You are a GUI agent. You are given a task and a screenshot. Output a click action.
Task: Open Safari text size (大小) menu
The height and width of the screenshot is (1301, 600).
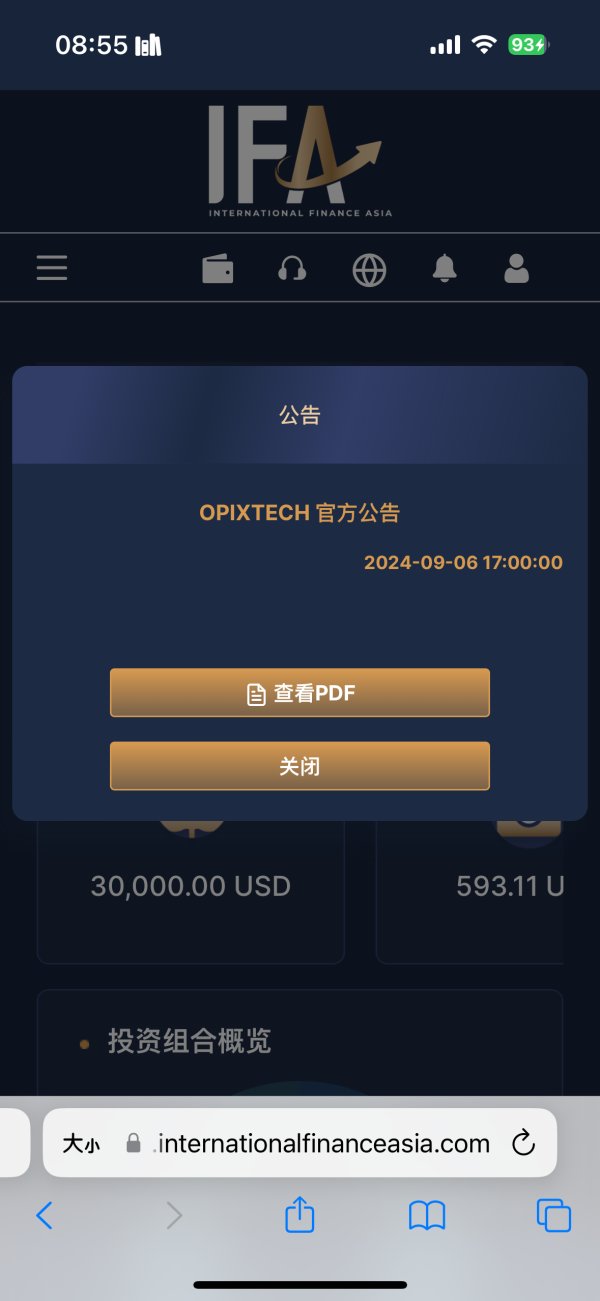click(81, 1144)
